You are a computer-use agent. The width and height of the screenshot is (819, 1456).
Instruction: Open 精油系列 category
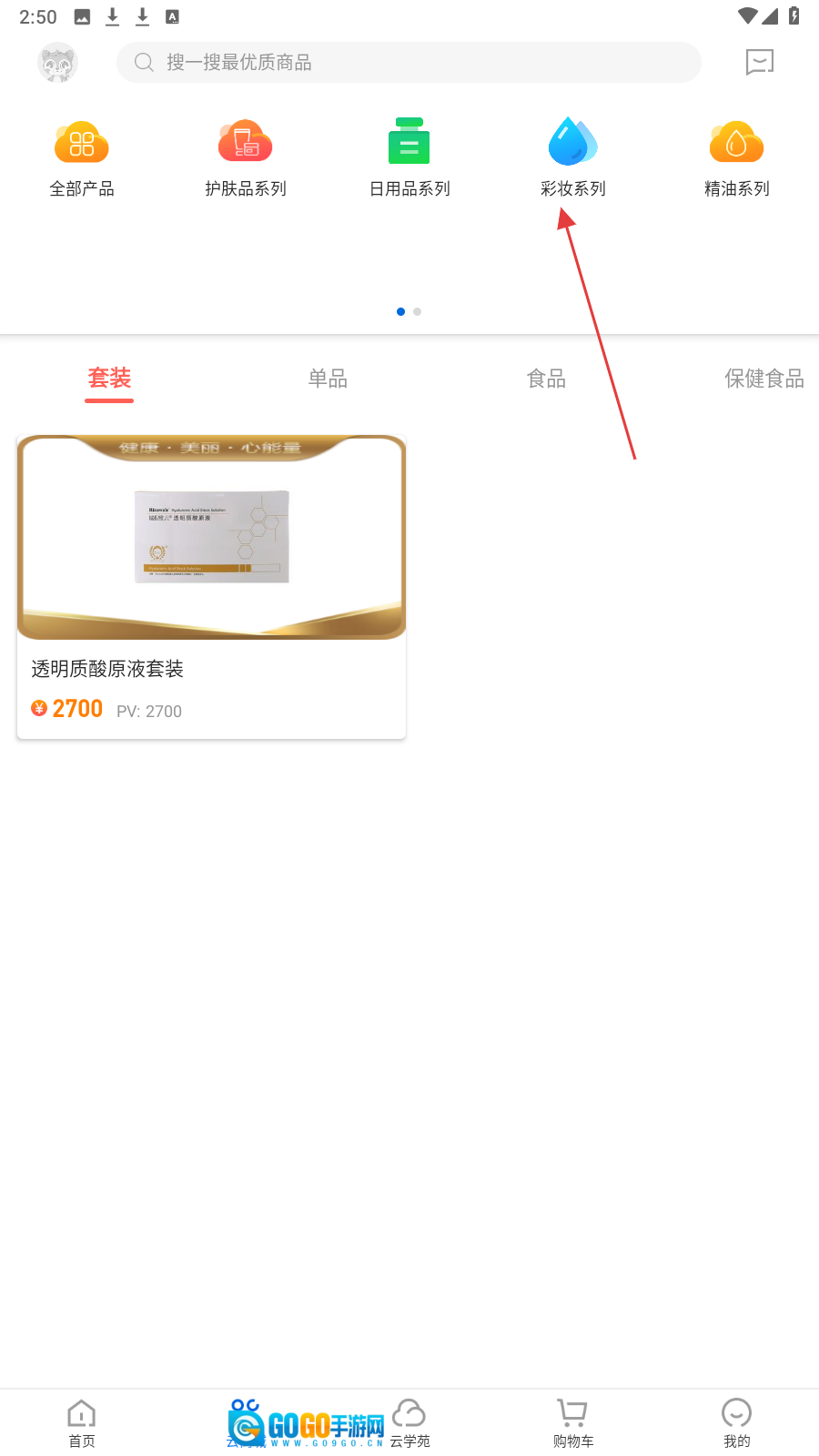click(737, 158)
